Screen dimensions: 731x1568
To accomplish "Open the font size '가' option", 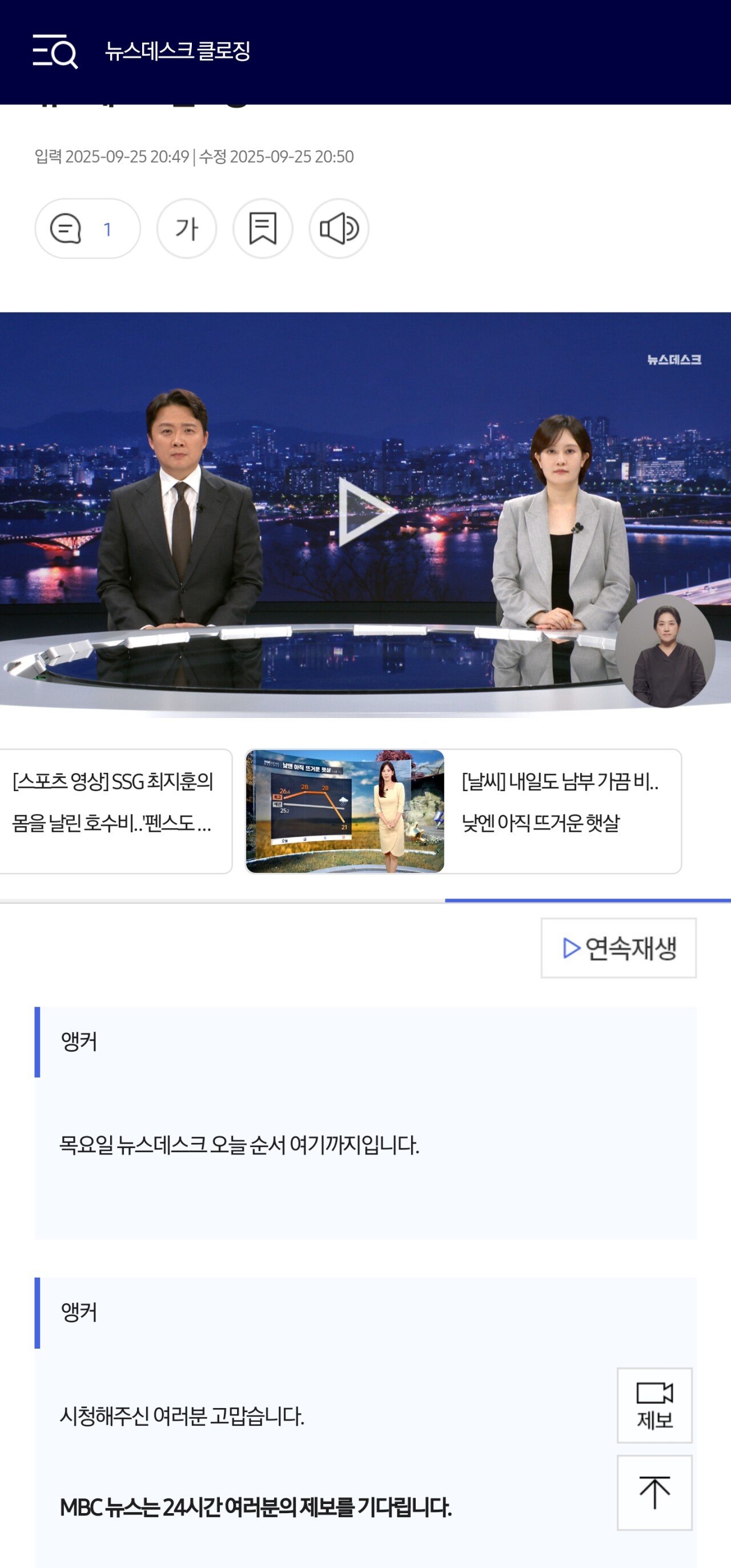I will pos(186,229).
